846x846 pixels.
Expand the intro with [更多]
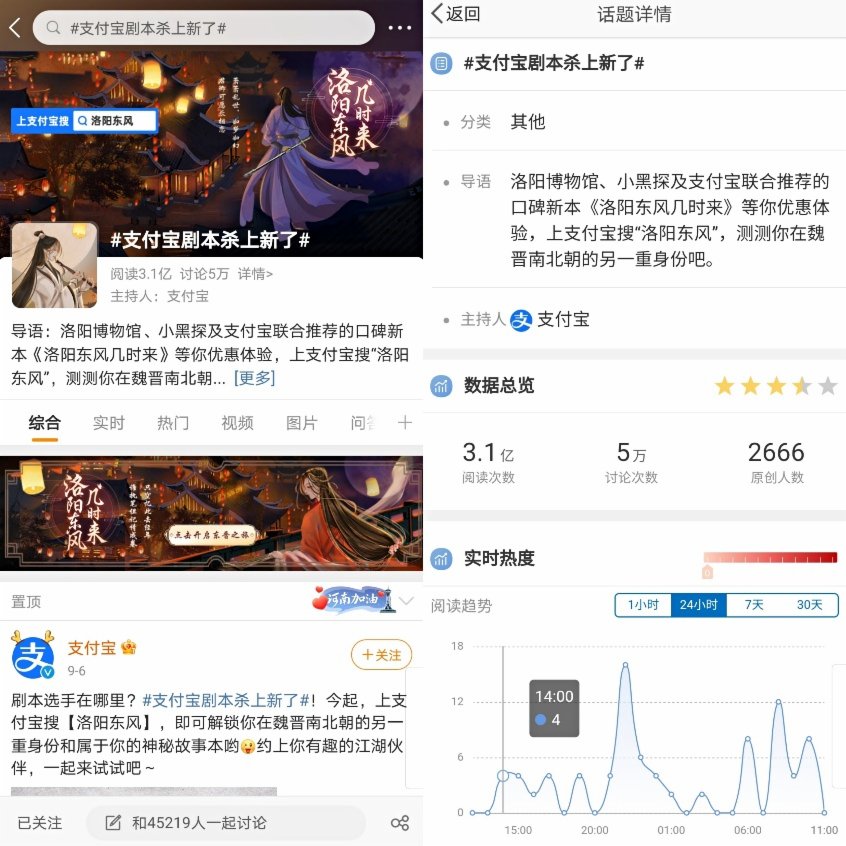pos(254,378)
